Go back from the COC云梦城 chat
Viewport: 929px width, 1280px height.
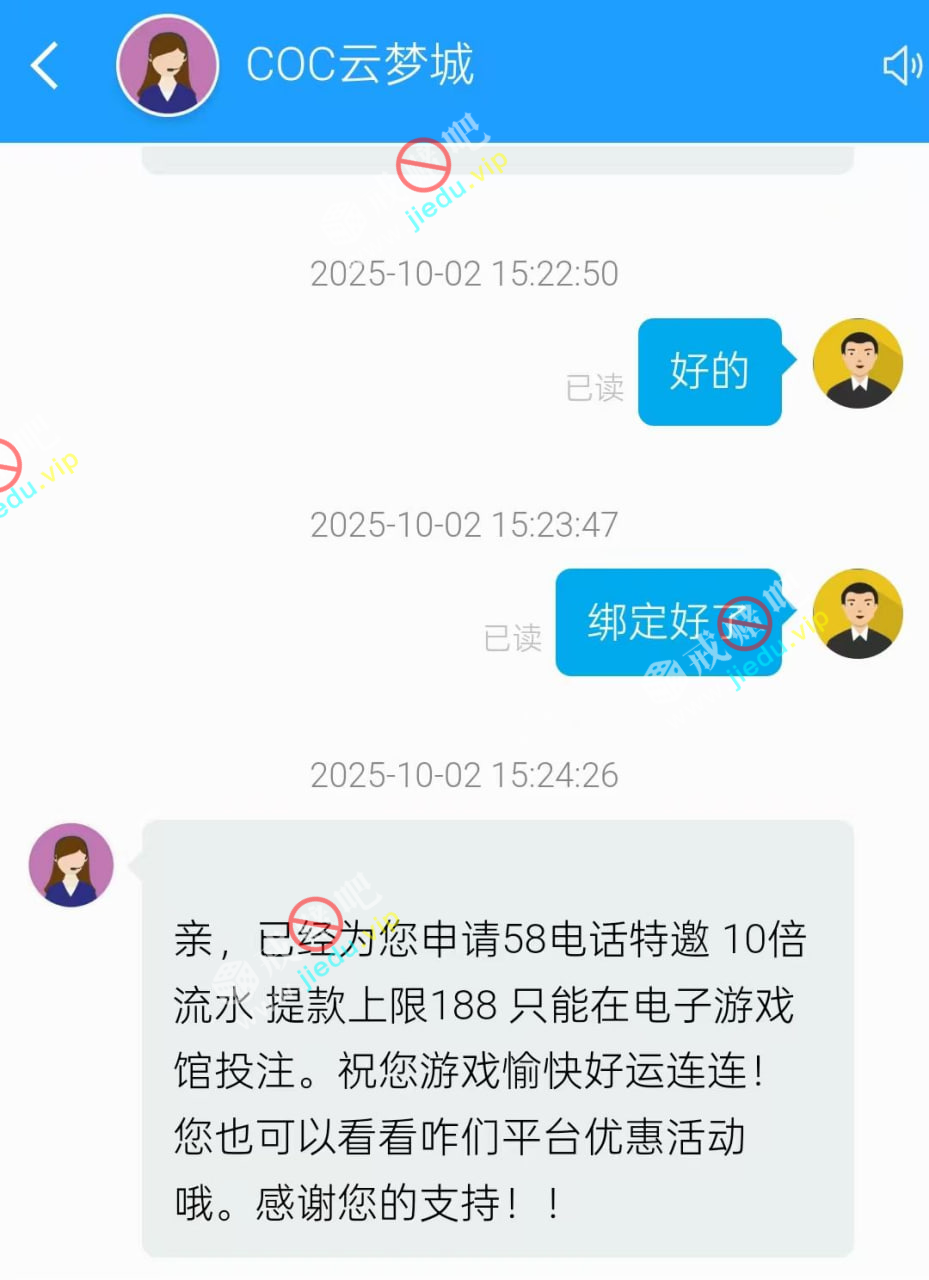[45, 66]
